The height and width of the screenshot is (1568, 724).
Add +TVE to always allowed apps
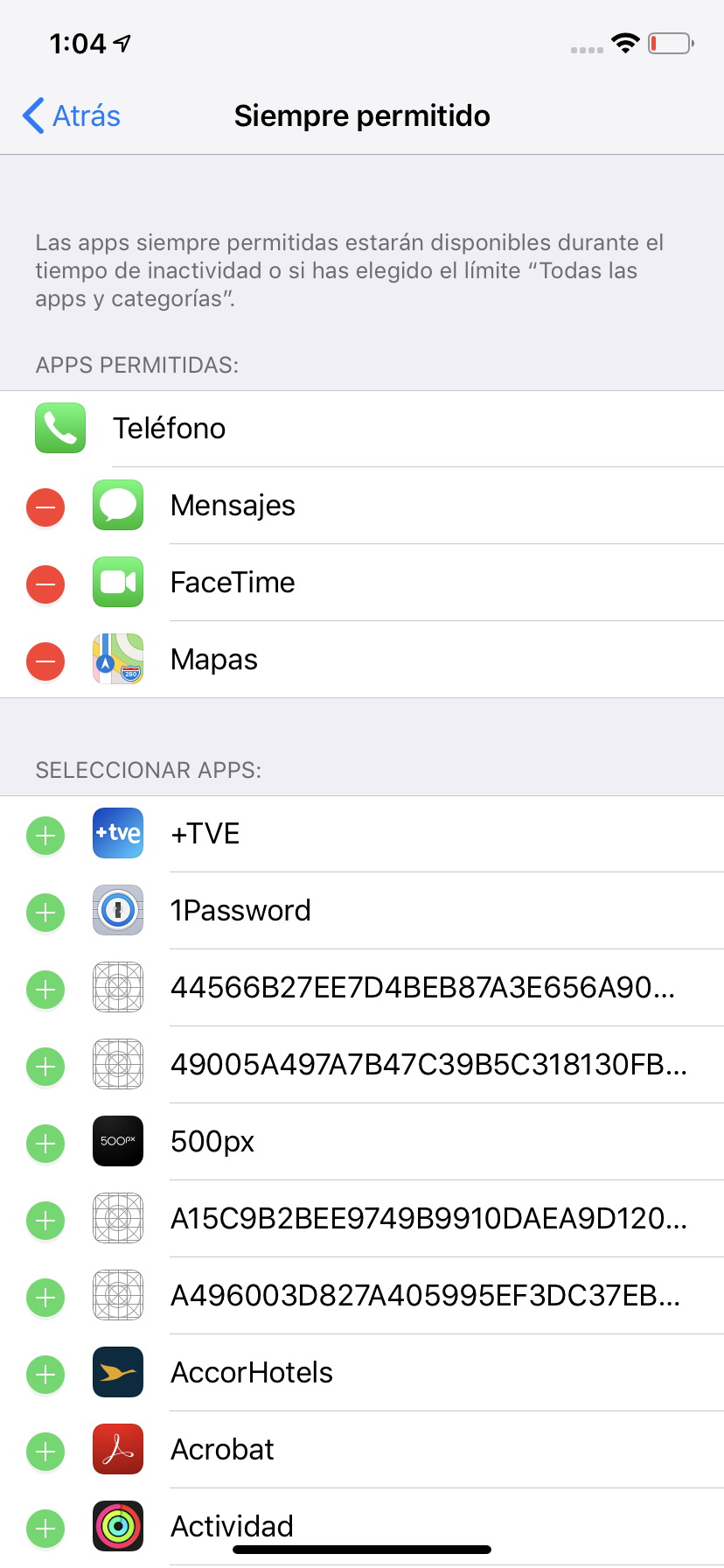(45, 836)
